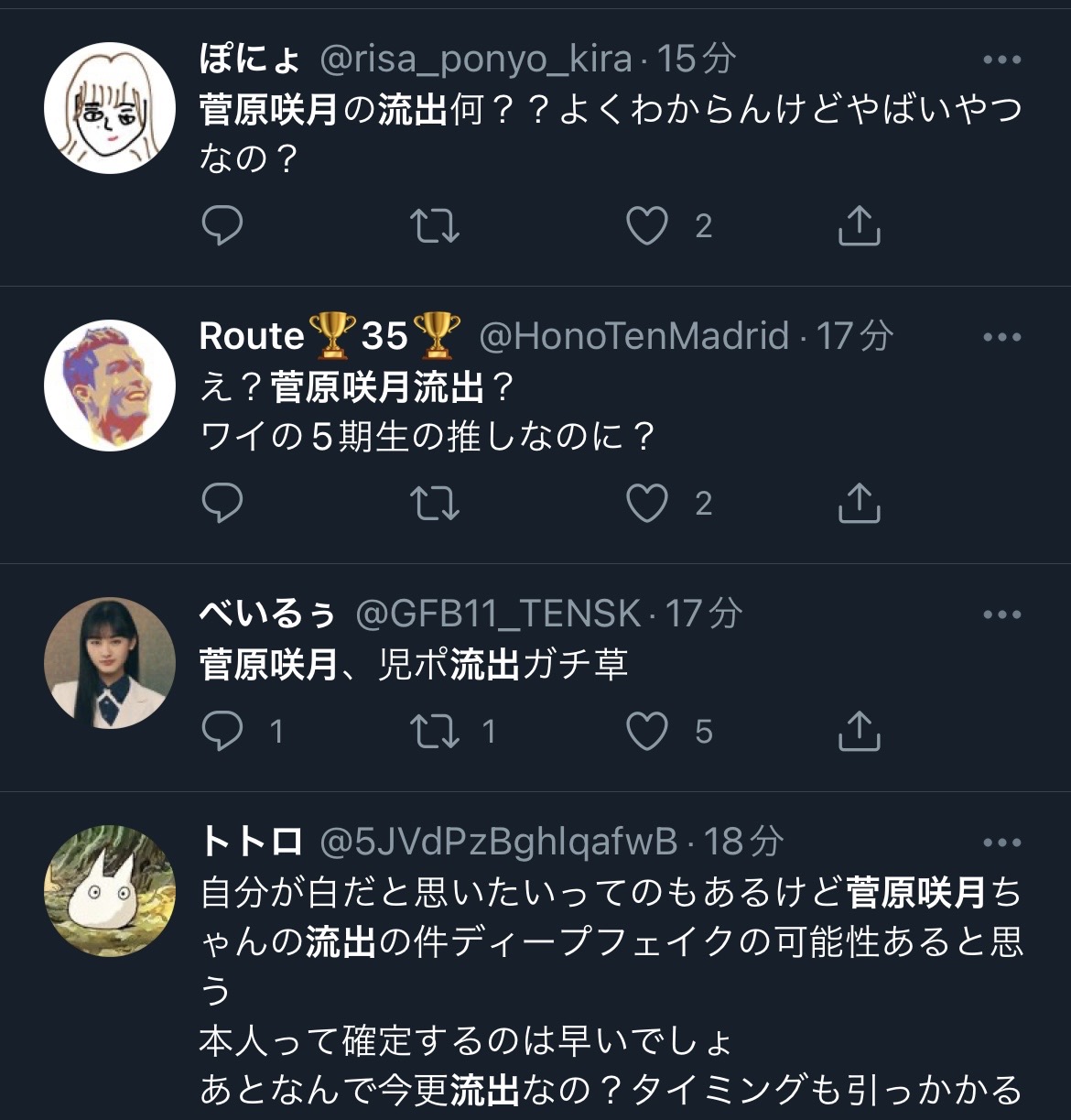Viewport: 1071px width, 1120px height.
Task: Reply to Route 35's tweet
Action: (222, 503)
